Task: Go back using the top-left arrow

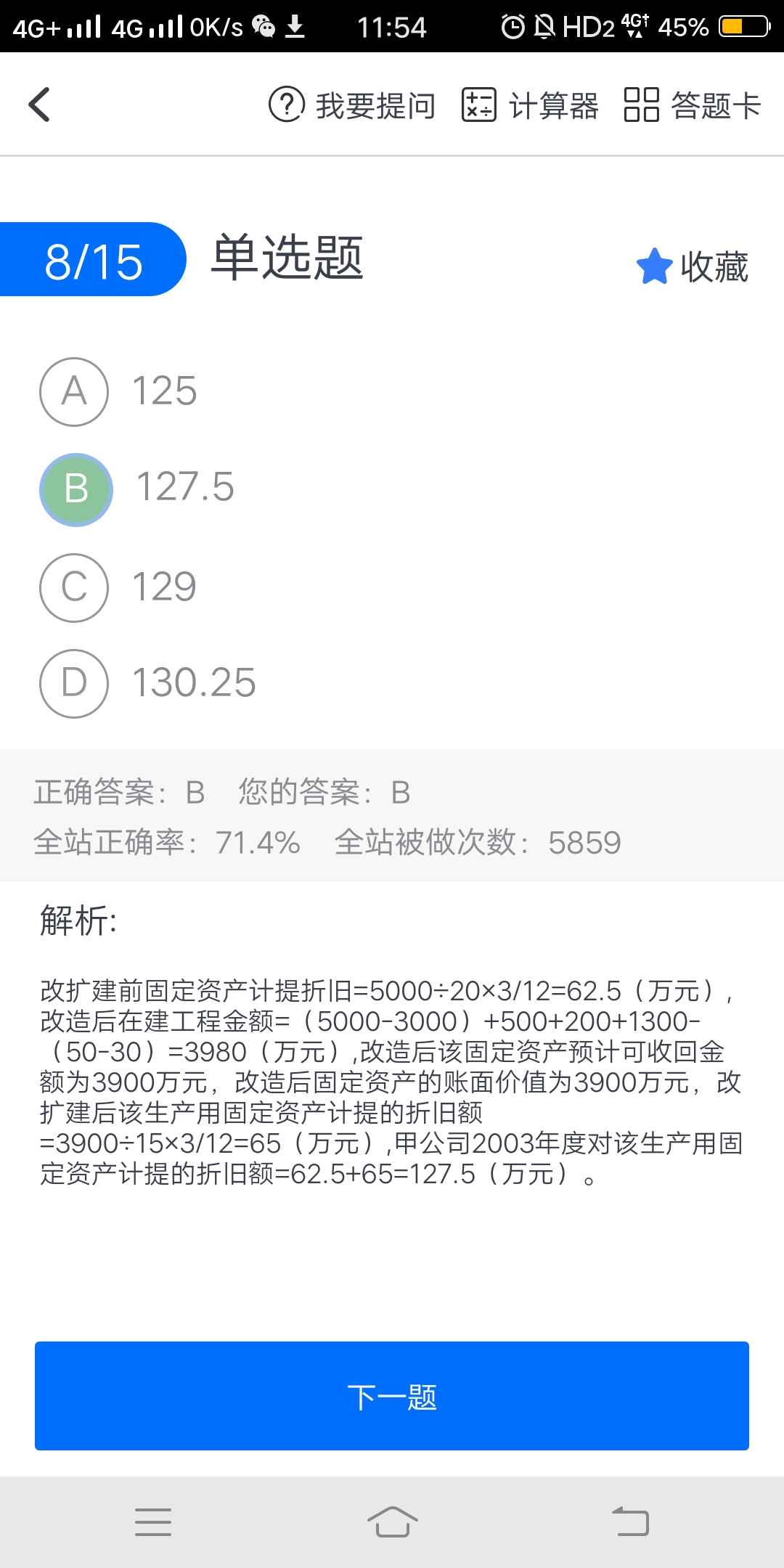Action: (40, 105)
